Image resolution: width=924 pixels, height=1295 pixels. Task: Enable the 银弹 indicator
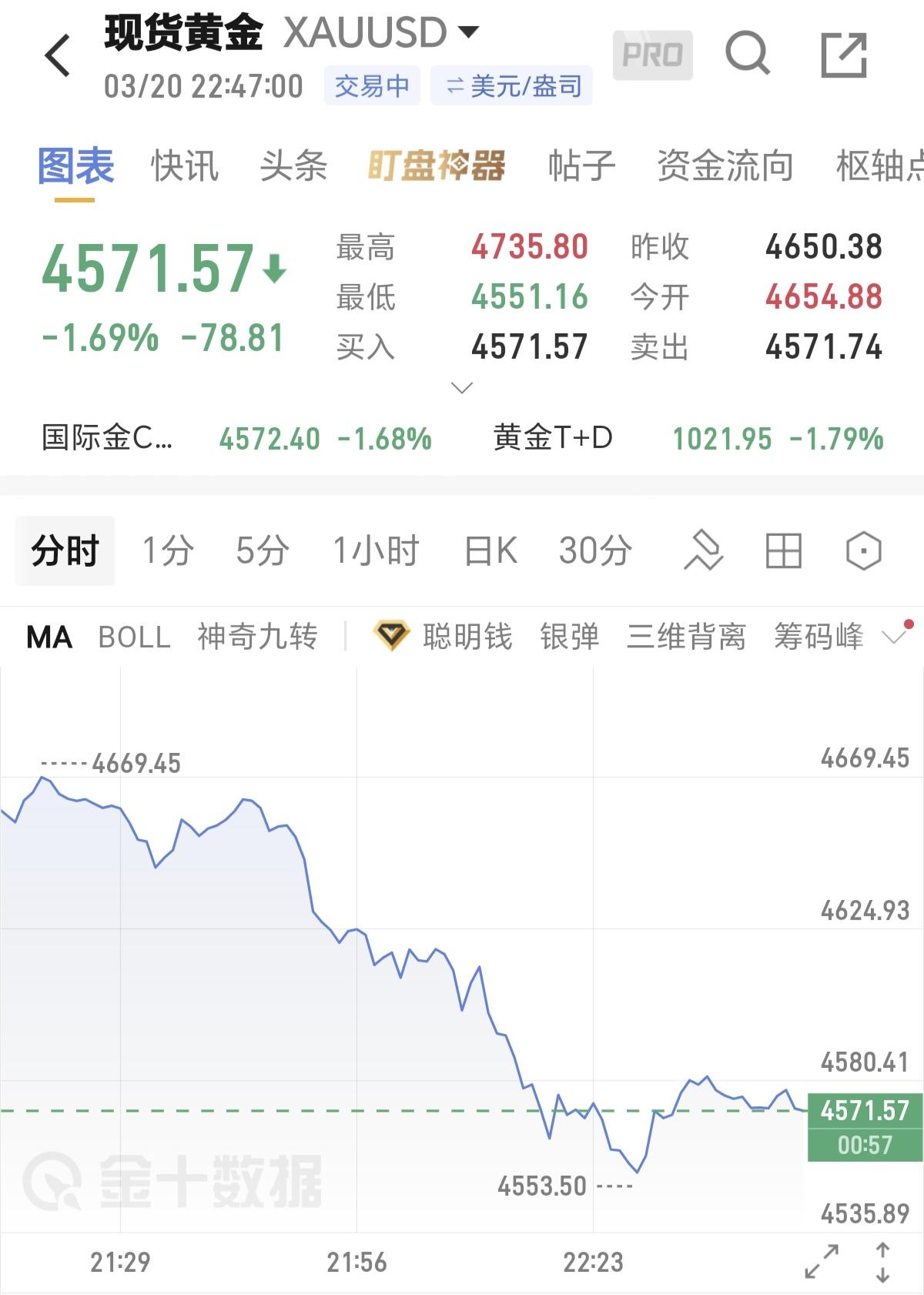[567, 637]
